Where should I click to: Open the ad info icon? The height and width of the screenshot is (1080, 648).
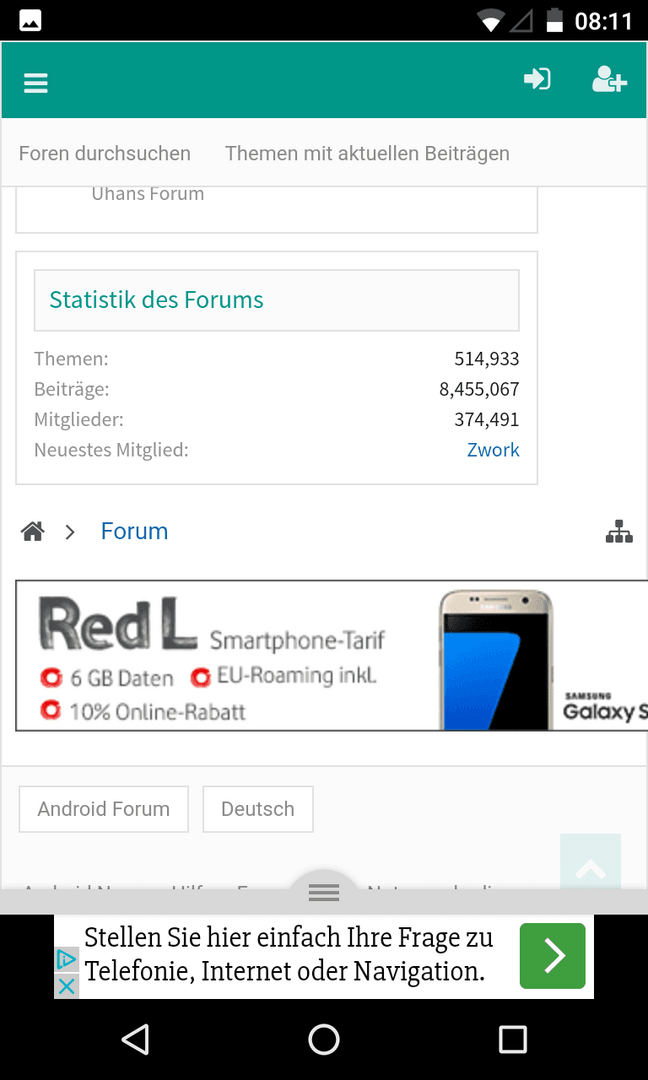click(x=66, y=960)
